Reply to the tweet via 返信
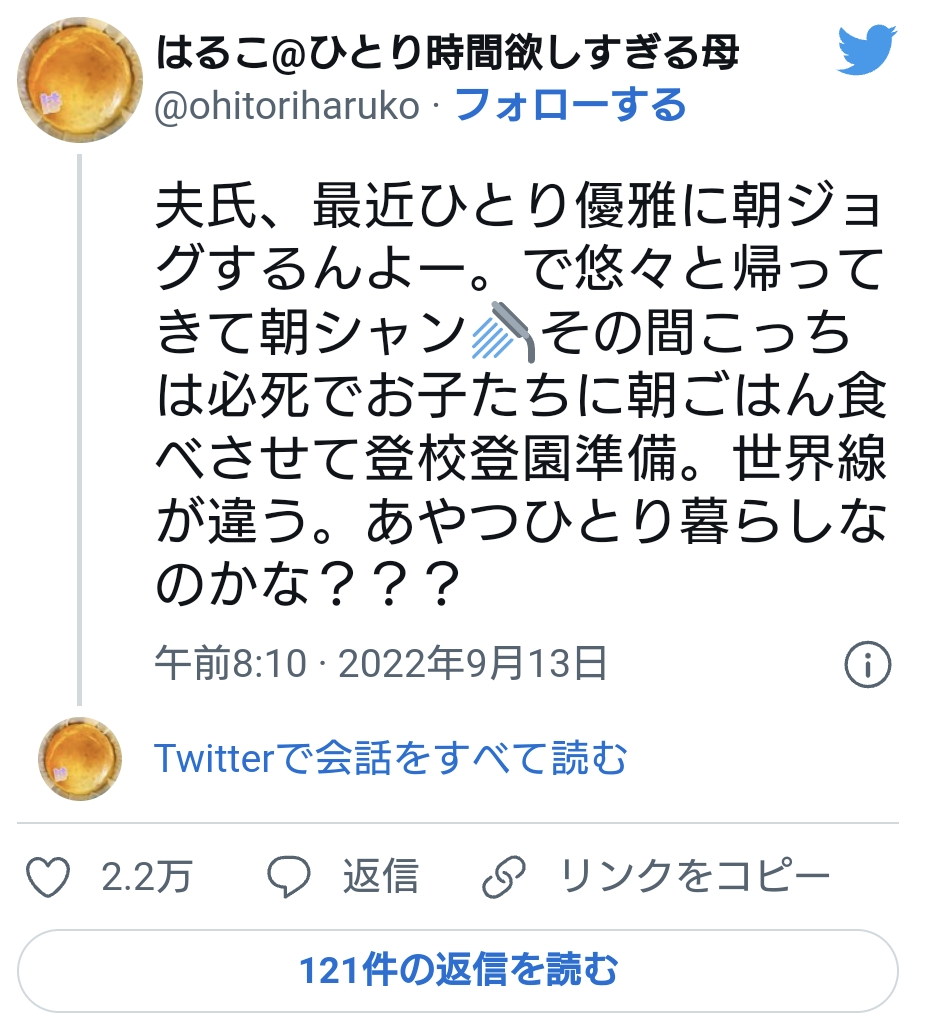Viewport: 929px width, 1025px height. pyautogui.click(x=343, y=877)
